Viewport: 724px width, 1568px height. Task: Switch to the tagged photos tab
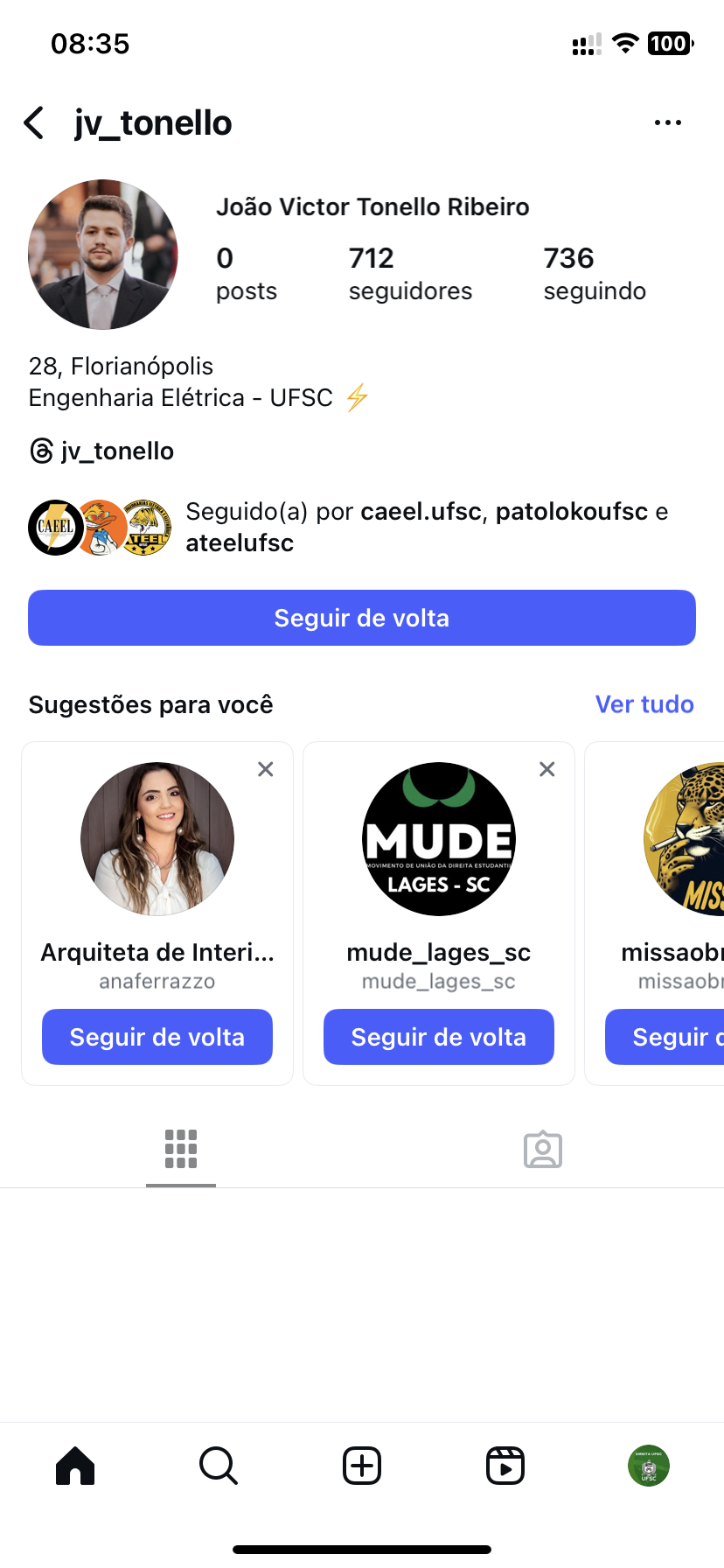coord(543,1150)
